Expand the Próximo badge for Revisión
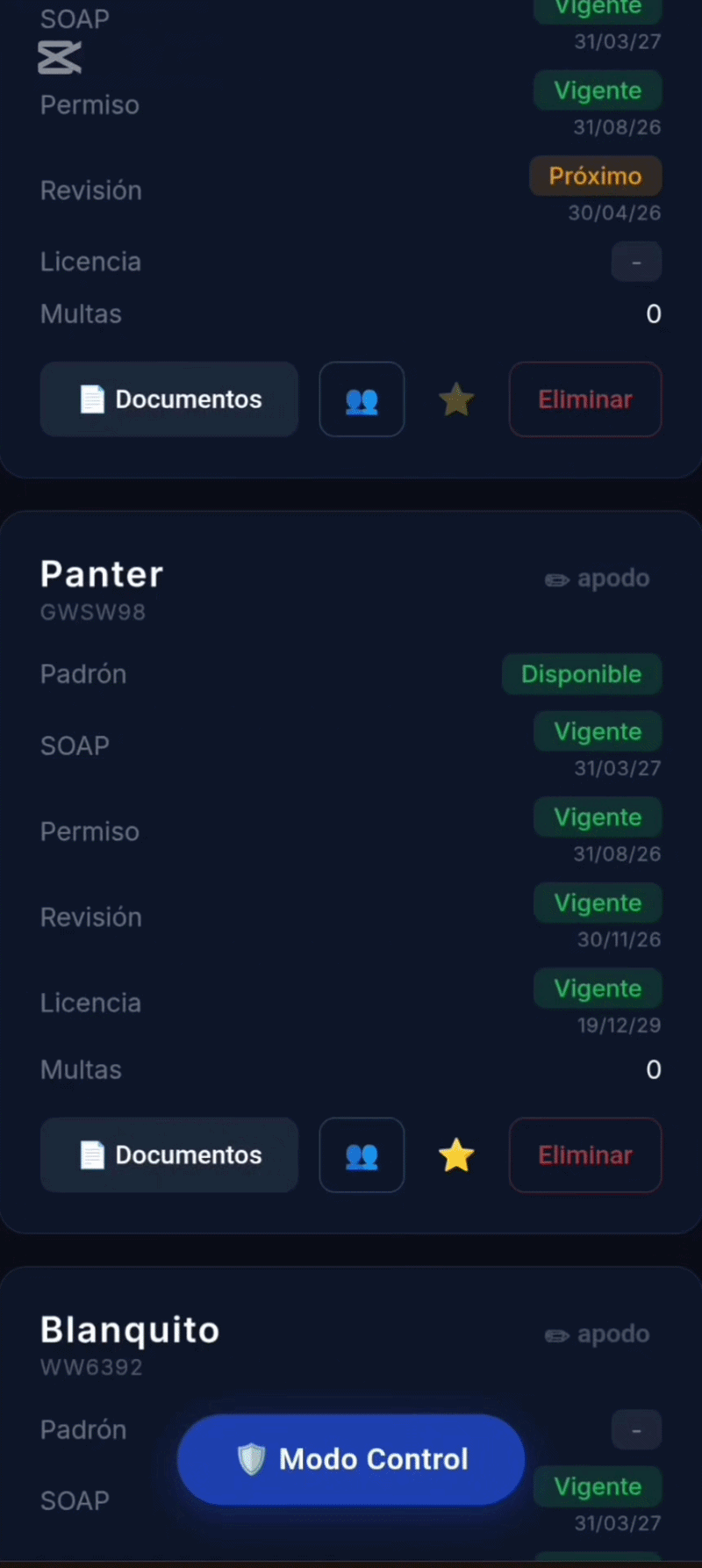Image resolution: width=702 pixels, height=1568 pixels. [596, 176]
